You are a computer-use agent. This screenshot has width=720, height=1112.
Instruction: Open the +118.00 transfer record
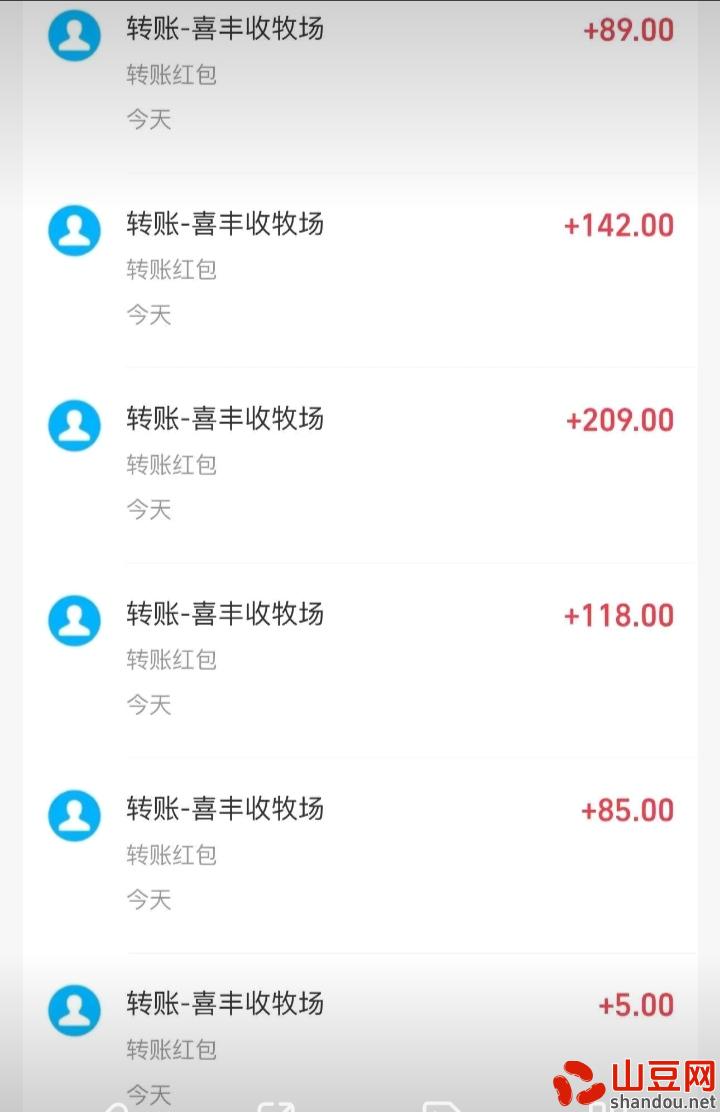[360, 658]
